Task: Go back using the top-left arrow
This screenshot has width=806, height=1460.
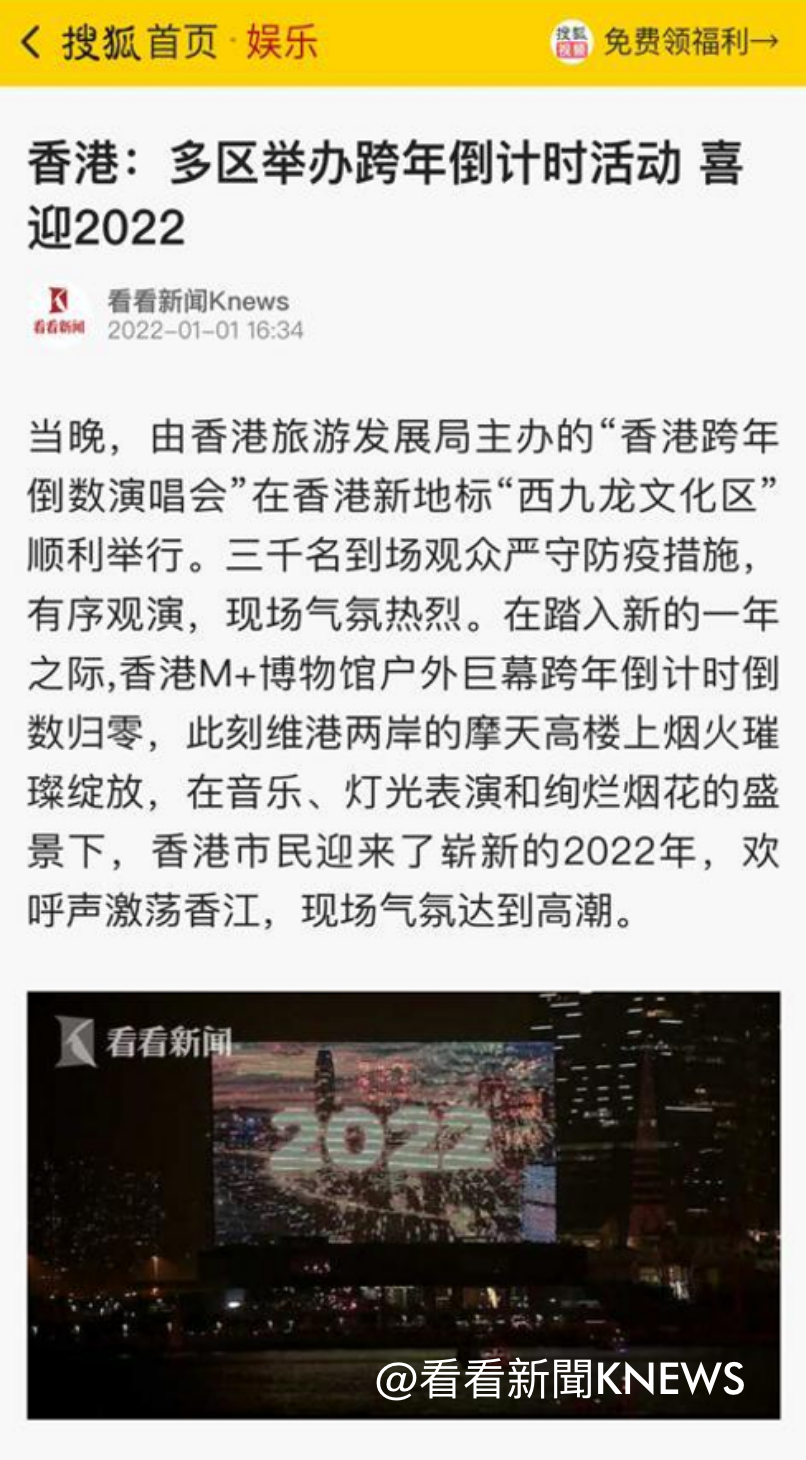Action: (x=32, y=42)
